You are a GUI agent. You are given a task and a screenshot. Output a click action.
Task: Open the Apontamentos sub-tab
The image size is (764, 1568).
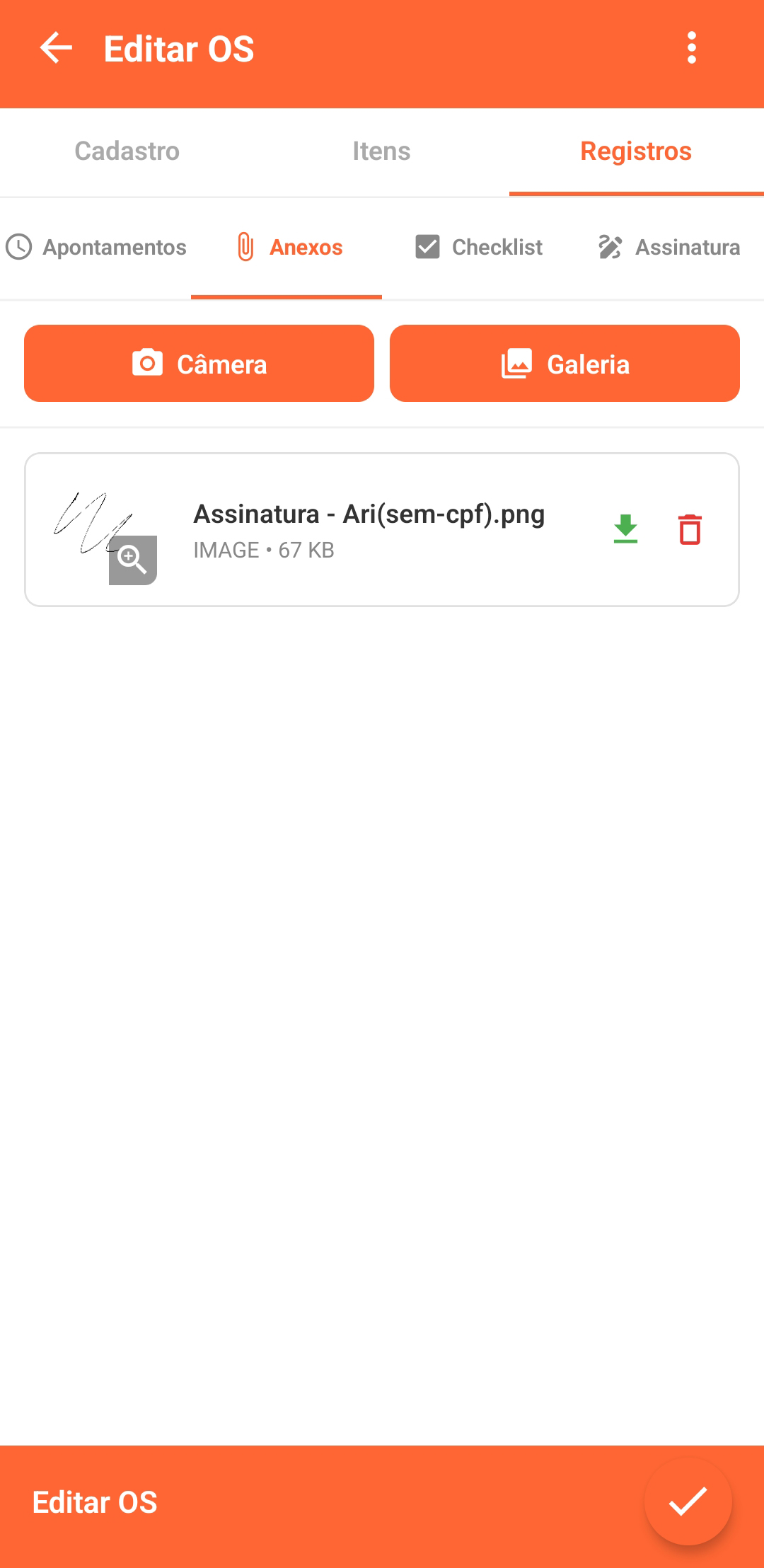point(97,247)
